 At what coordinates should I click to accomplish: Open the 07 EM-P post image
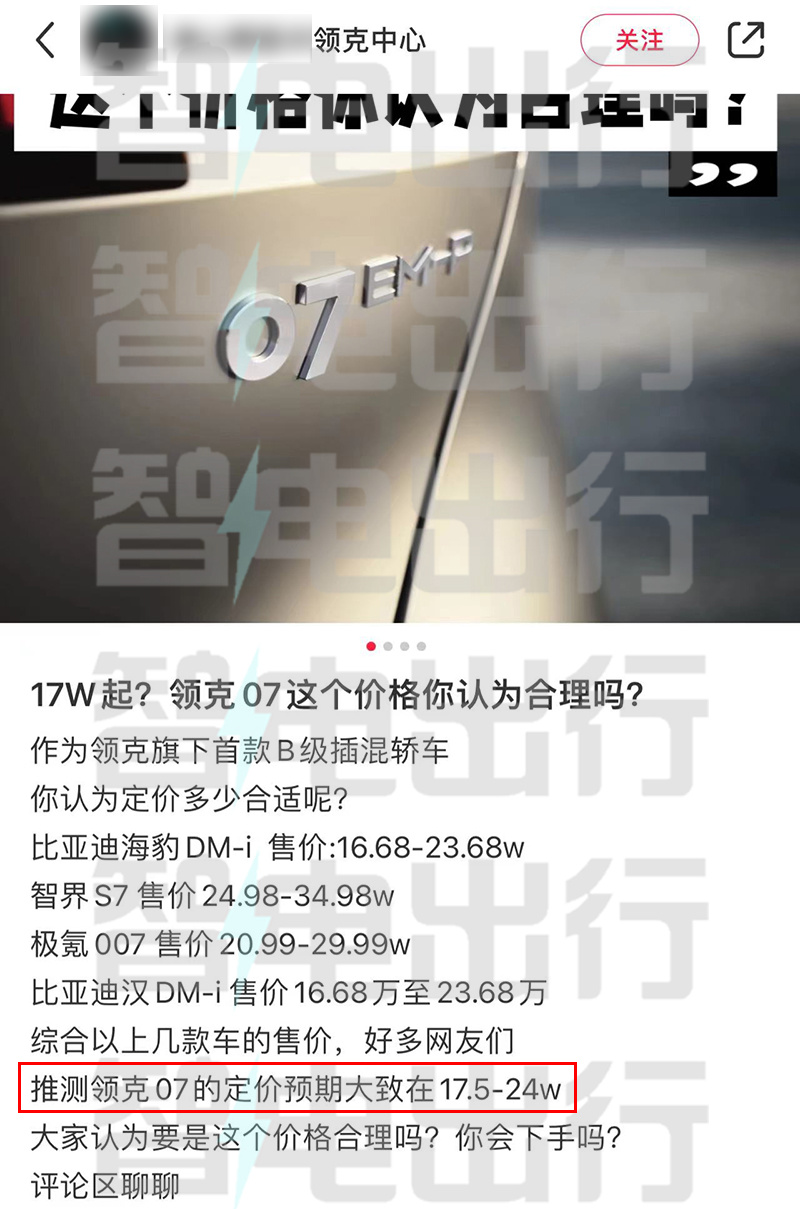pyautogui.click(x=400, y=360)
